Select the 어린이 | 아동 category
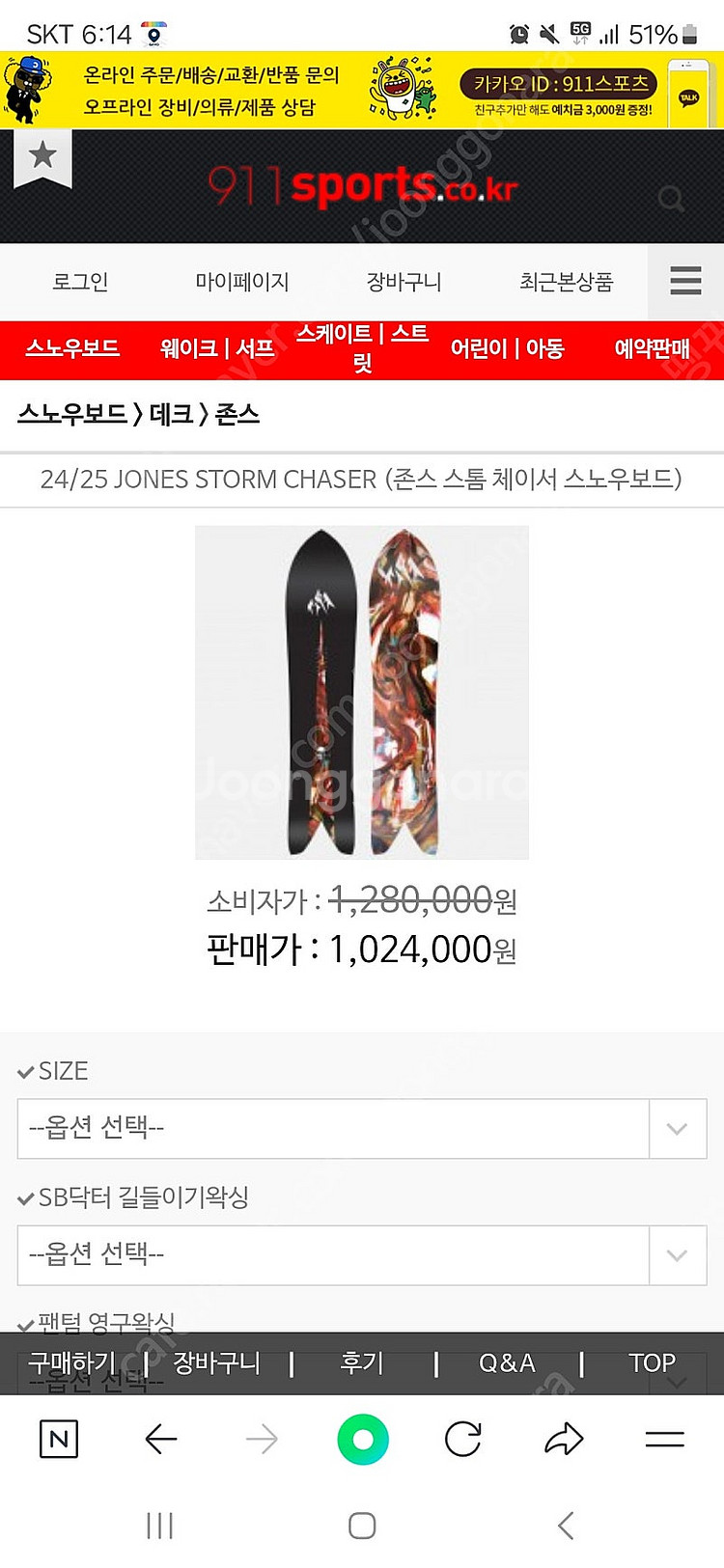Screen dimensions: 724x1568 (x=507, y=348)
